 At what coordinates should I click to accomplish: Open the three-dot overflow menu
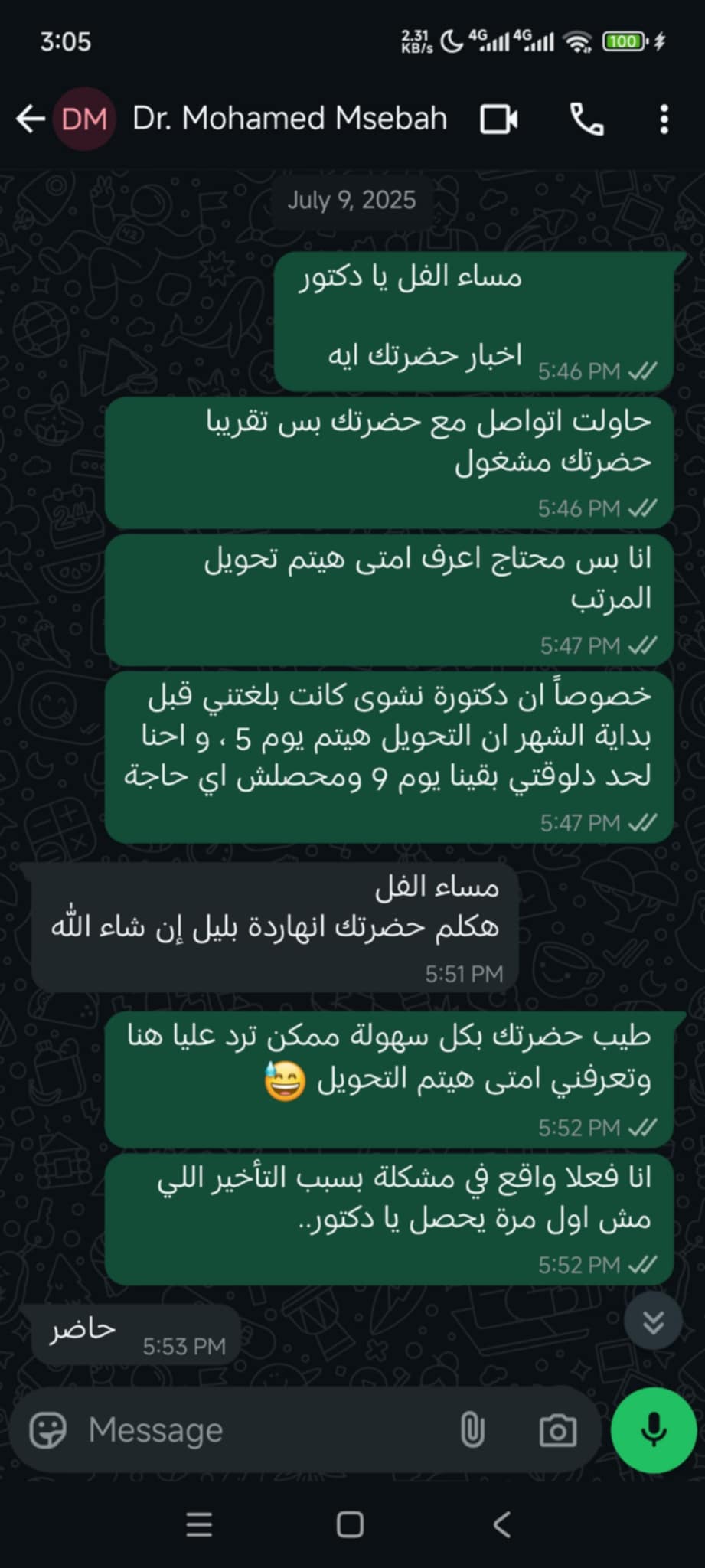tap(664, 119)
